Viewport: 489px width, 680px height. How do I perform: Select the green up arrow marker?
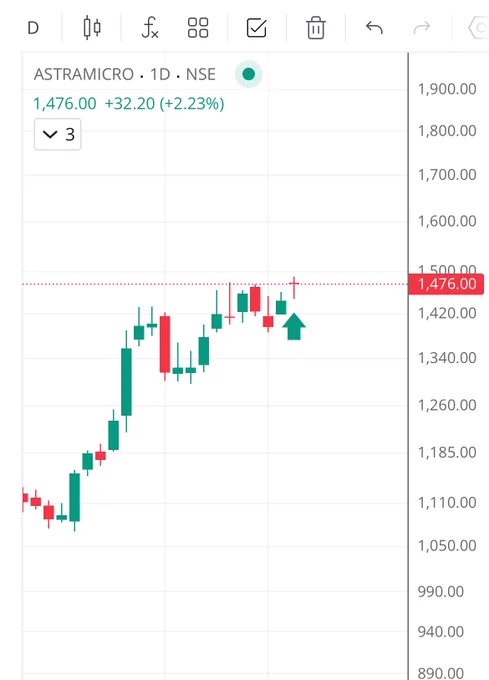tap(294, 326)
